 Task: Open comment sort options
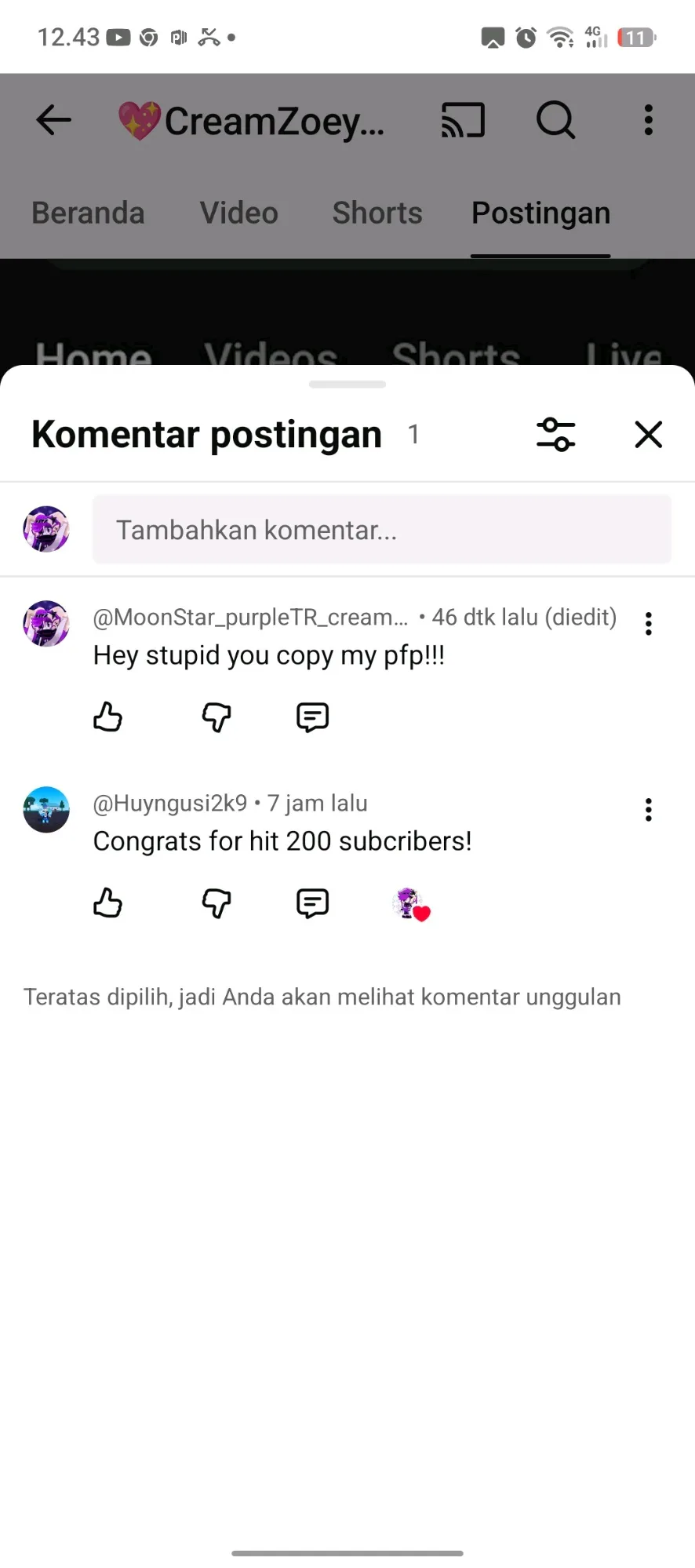[555, 434]
